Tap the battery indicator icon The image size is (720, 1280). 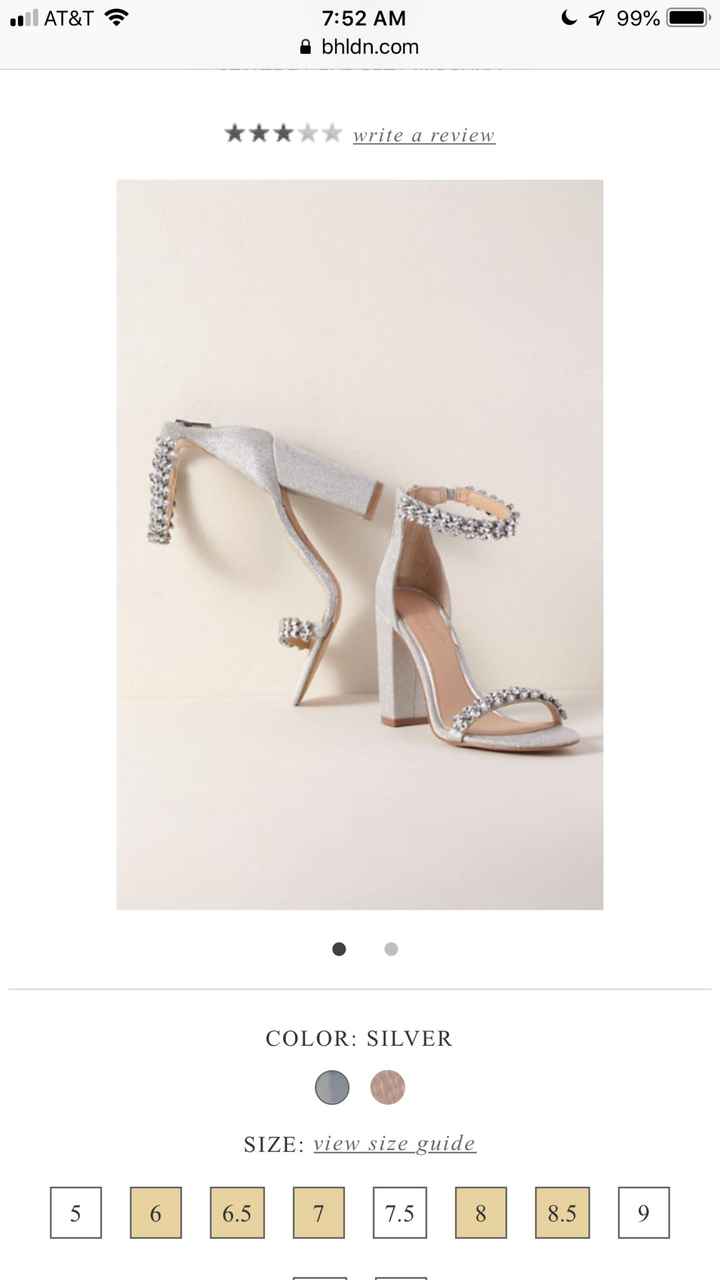[689, 16]
